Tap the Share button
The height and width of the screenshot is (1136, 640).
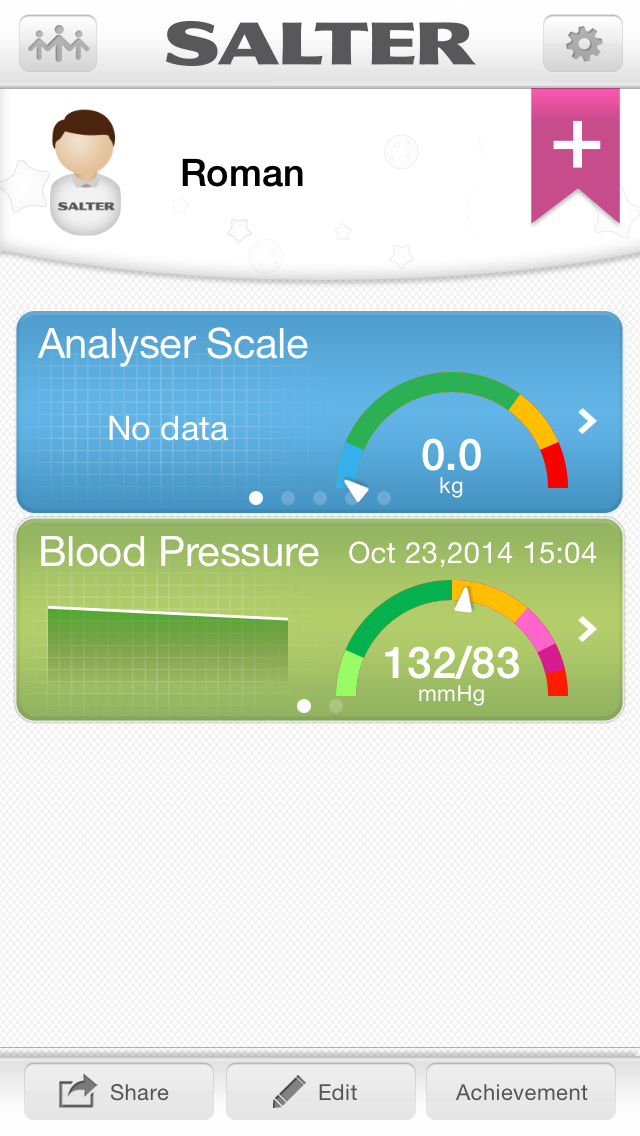(119, 1092)
